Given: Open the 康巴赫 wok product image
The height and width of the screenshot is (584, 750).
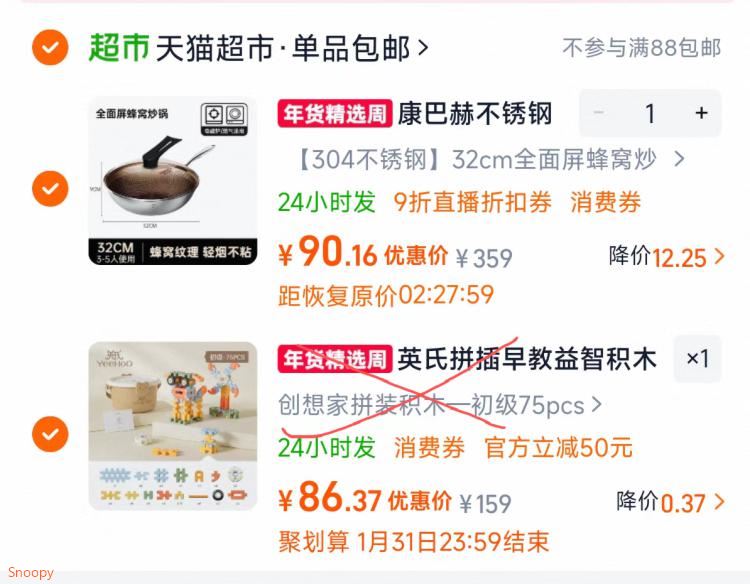Looking at the screenshot, I should pyautogui.click(x=172, y=181).
